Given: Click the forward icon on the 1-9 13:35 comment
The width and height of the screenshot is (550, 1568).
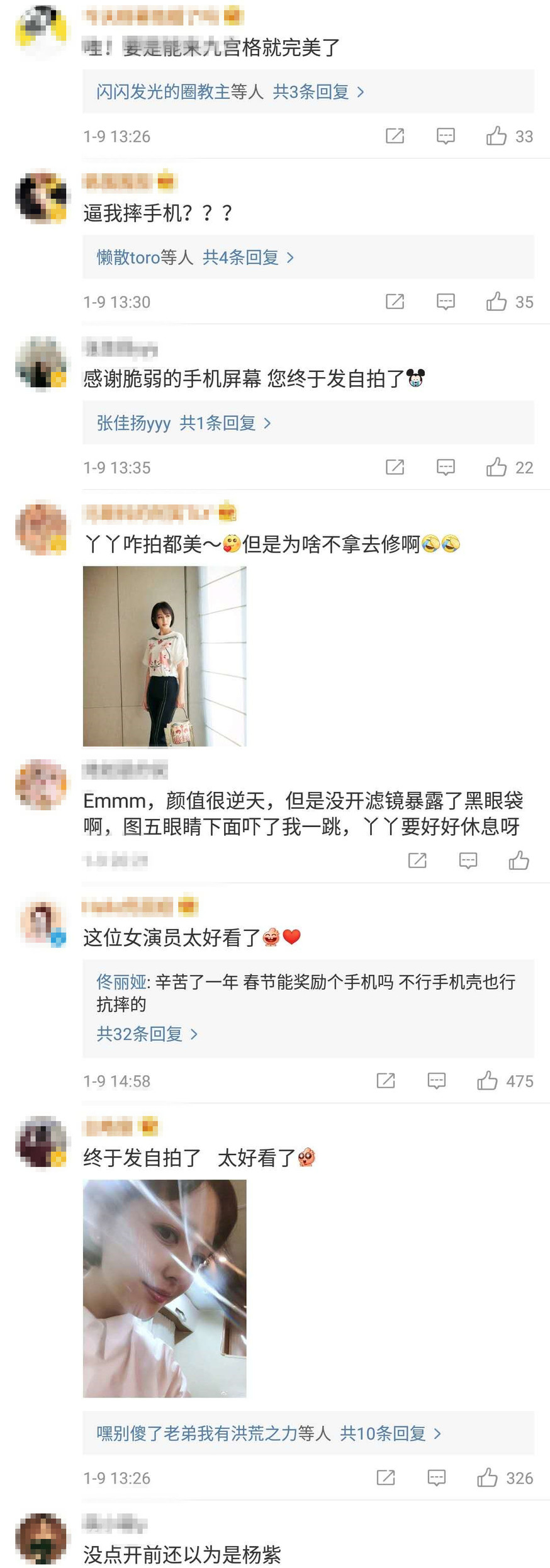Looking at the screenshot, I should point(394,467).
